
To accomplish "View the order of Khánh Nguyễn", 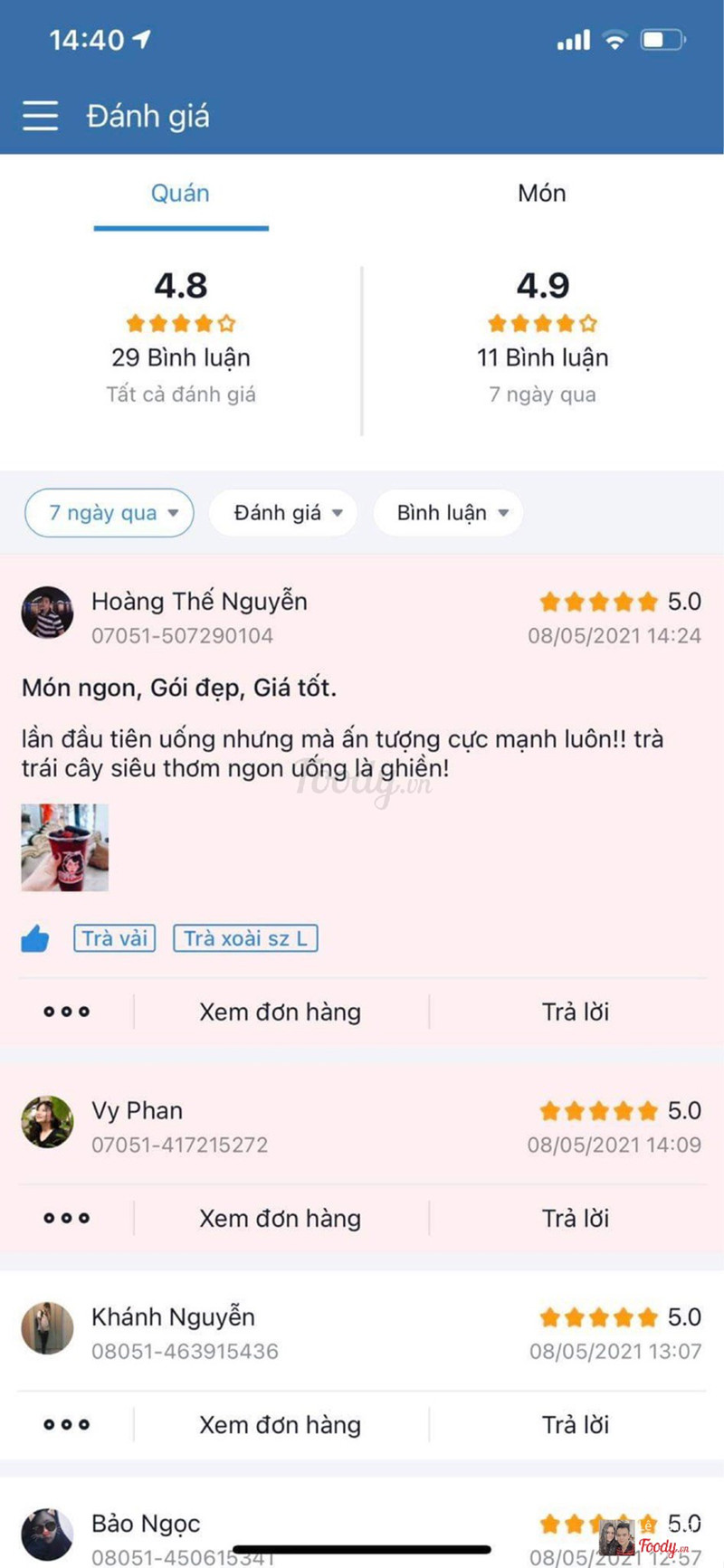I will (280, 1424).
